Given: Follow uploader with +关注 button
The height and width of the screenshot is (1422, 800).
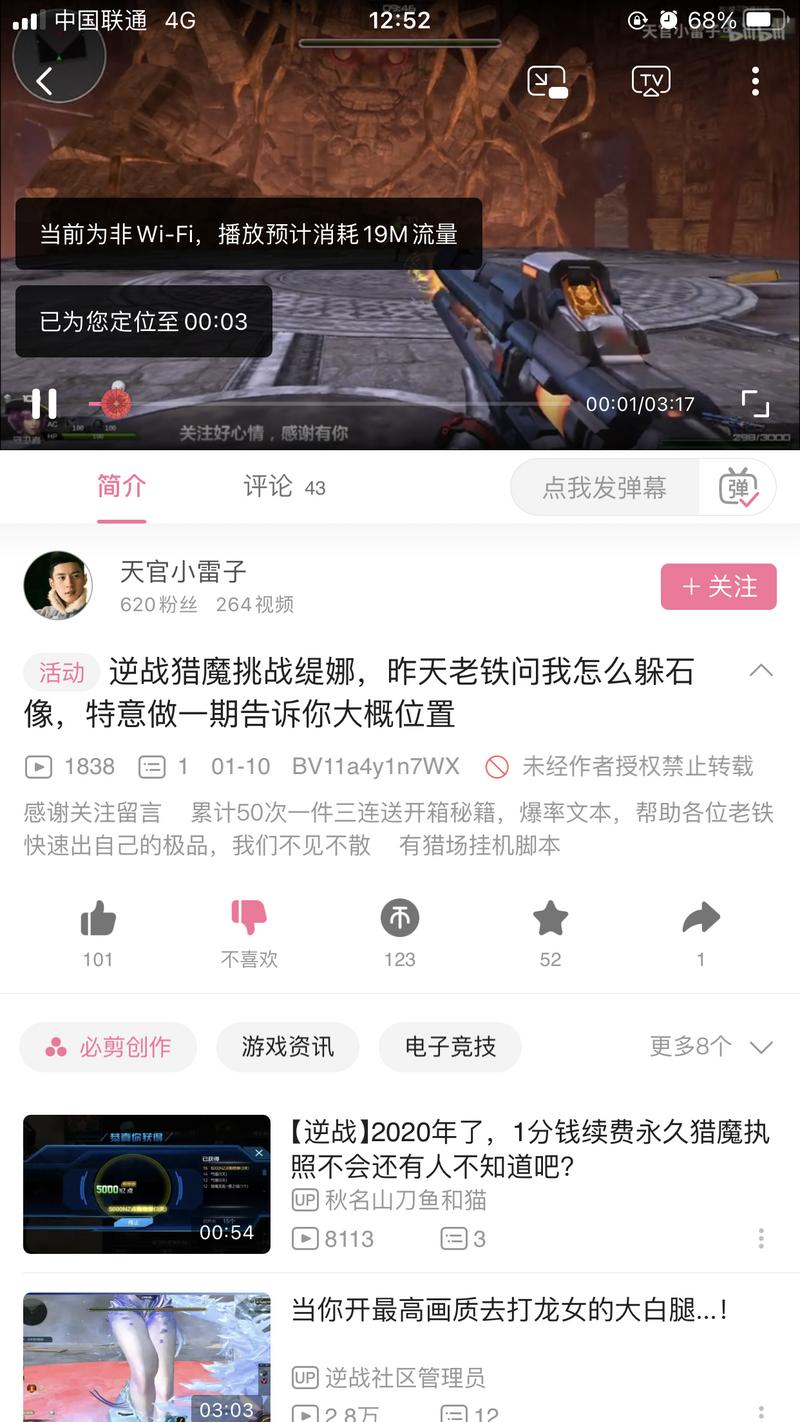Looking at the screenshot, I should tap(718, 587).
